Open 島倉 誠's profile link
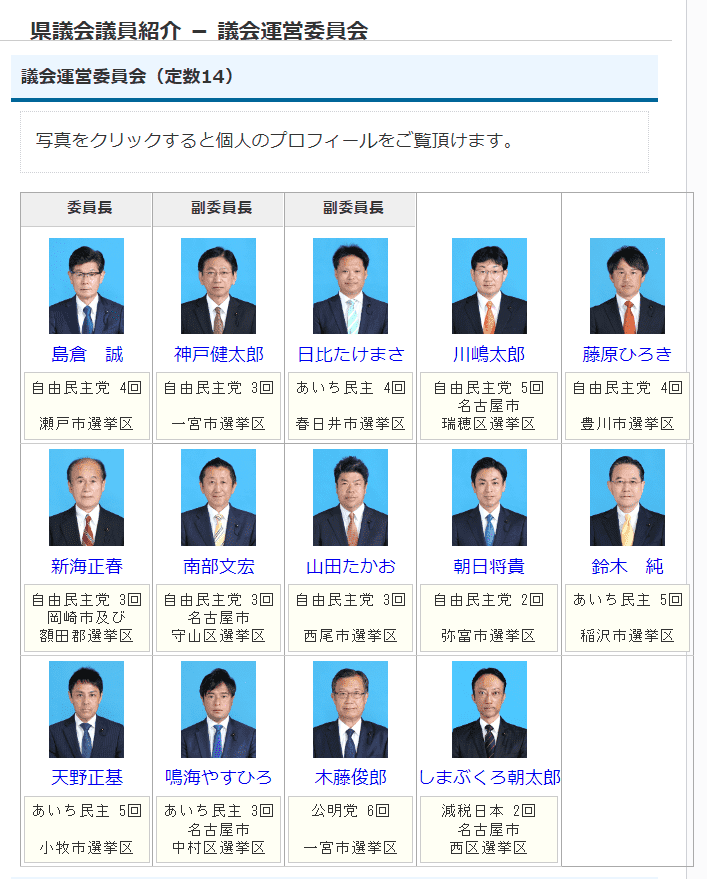The width and height of the screenshot is (707, 879). tap(86, 354)
